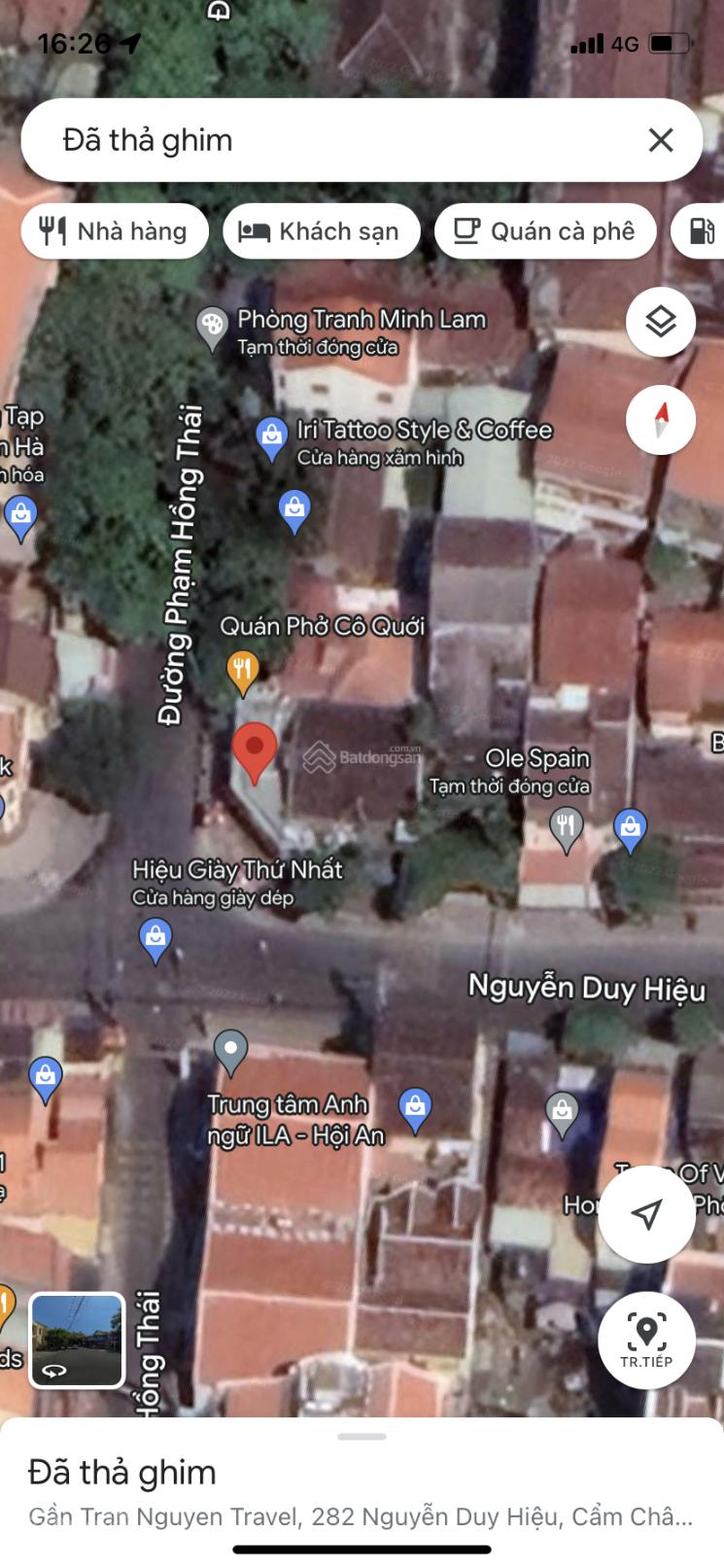
Task: Open the Street View thumbnail
Action: point(77,1341)
